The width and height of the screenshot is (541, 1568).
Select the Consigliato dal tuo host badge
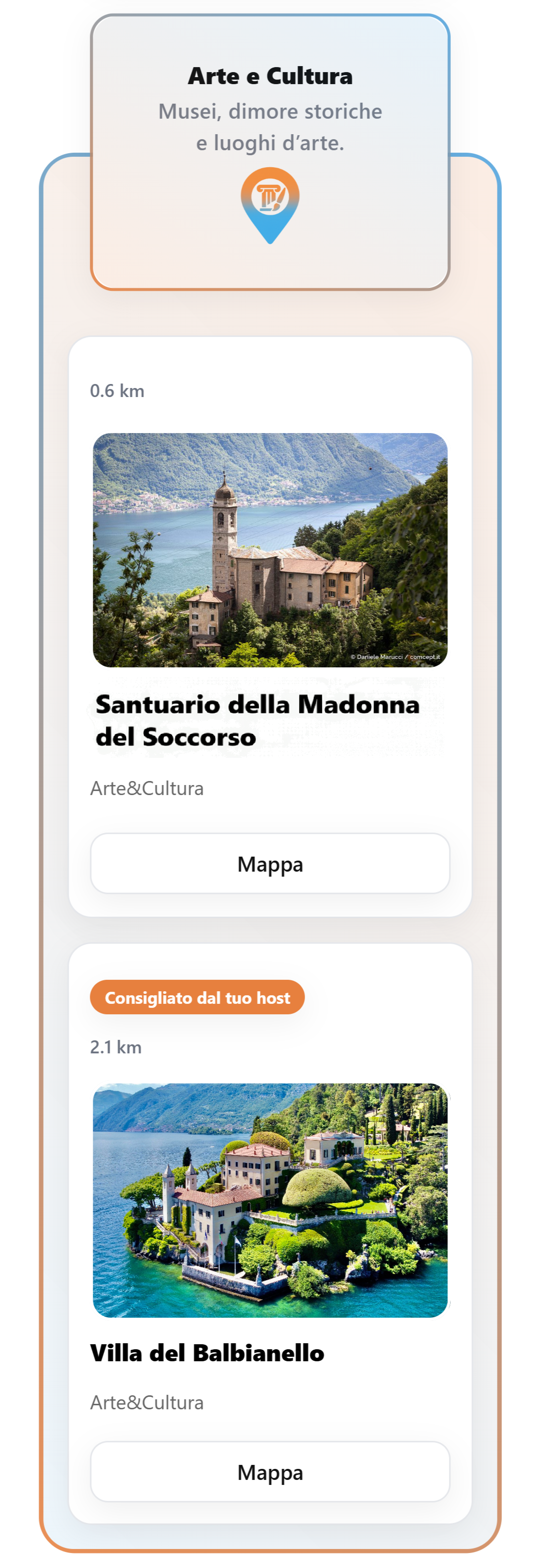click(x=197, y=996)
